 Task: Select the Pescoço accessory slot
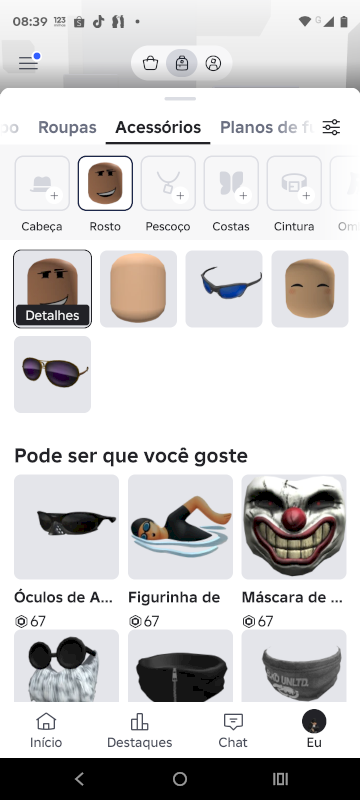(168, 183)
